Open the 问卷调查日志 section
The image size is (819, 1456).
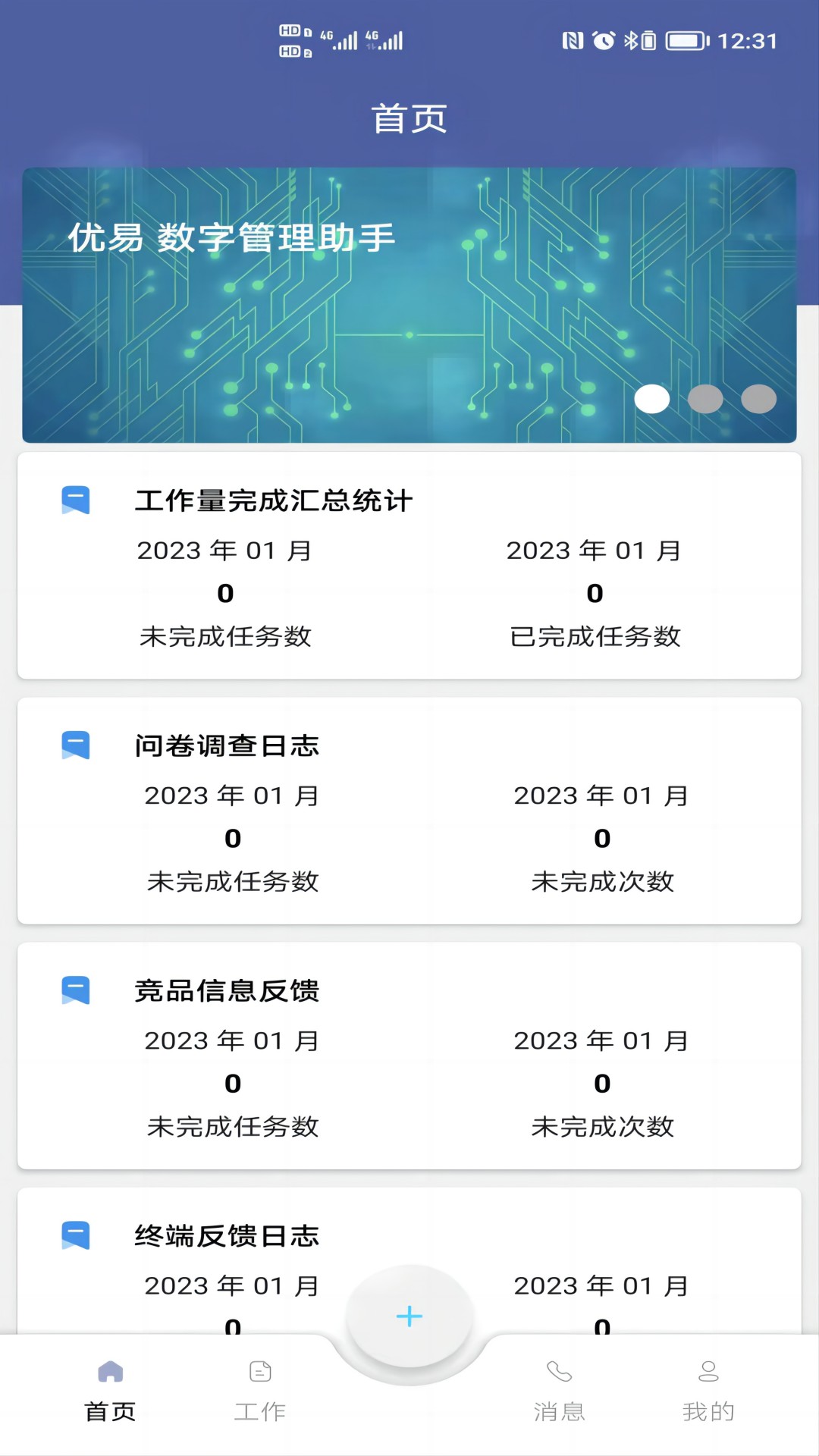click(227, 746)
